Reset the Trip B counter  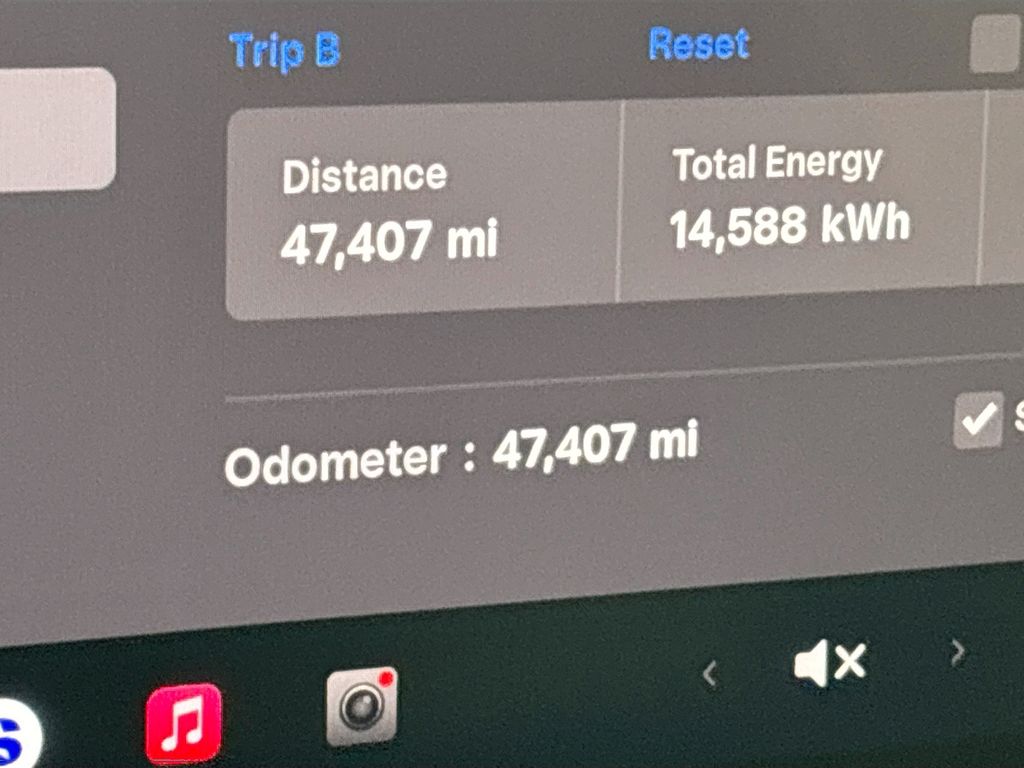pyautogui.click(x=698, y=44)
